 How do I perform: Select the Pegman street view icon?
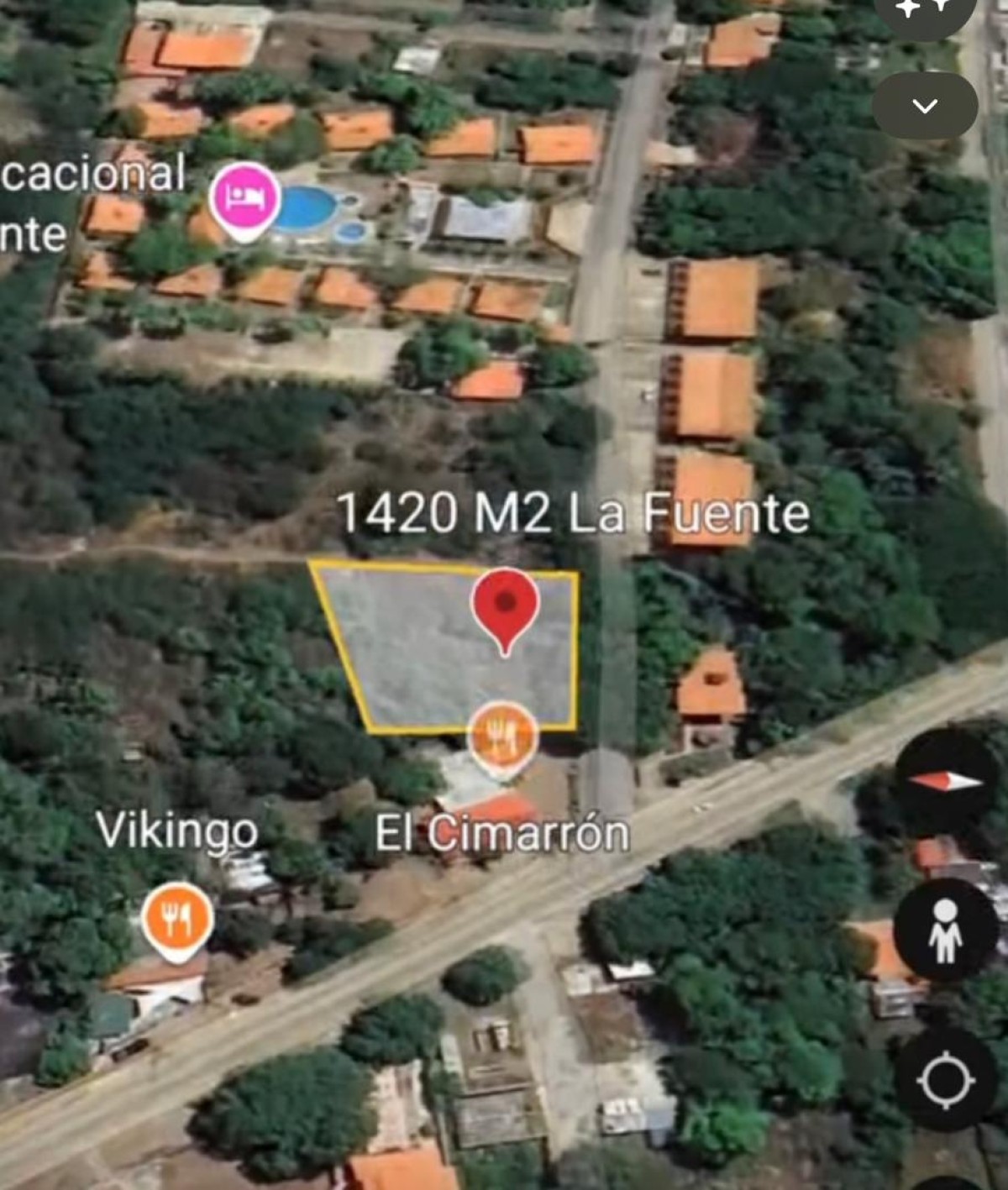point(945,930)
